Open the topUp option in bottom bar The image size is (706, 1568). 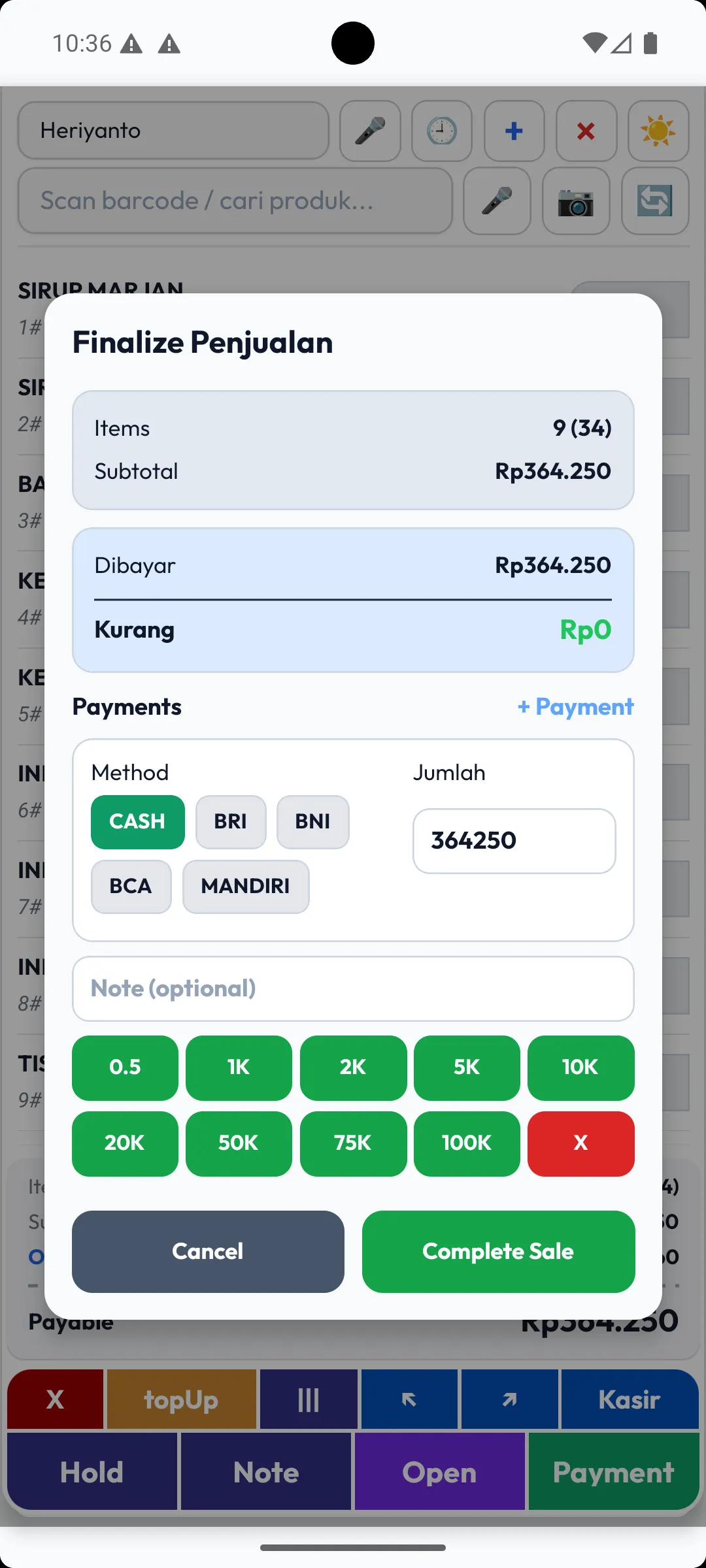click(x=181, y=1399)
